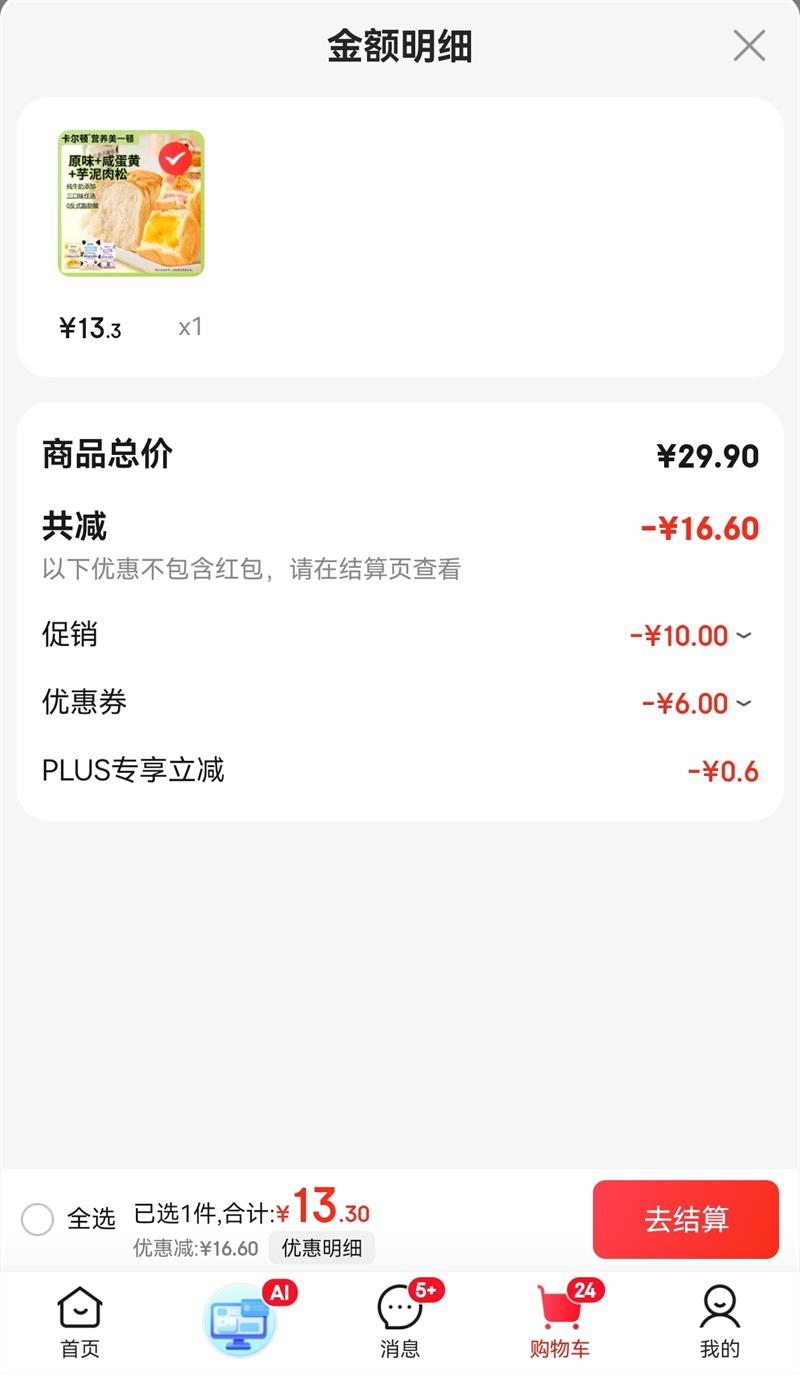Toggle the 全选 select-all checkbox
800x1375 pixels.
point(38,1219)
